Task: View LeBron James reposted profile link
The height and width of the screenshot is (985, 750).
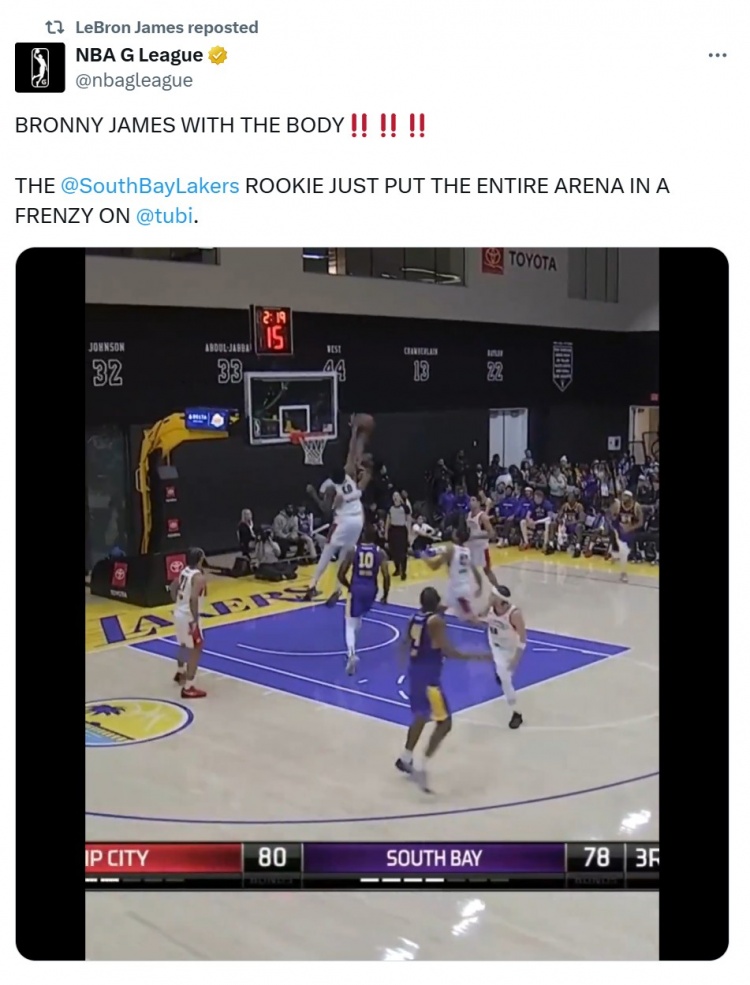Action: (166, 27)
